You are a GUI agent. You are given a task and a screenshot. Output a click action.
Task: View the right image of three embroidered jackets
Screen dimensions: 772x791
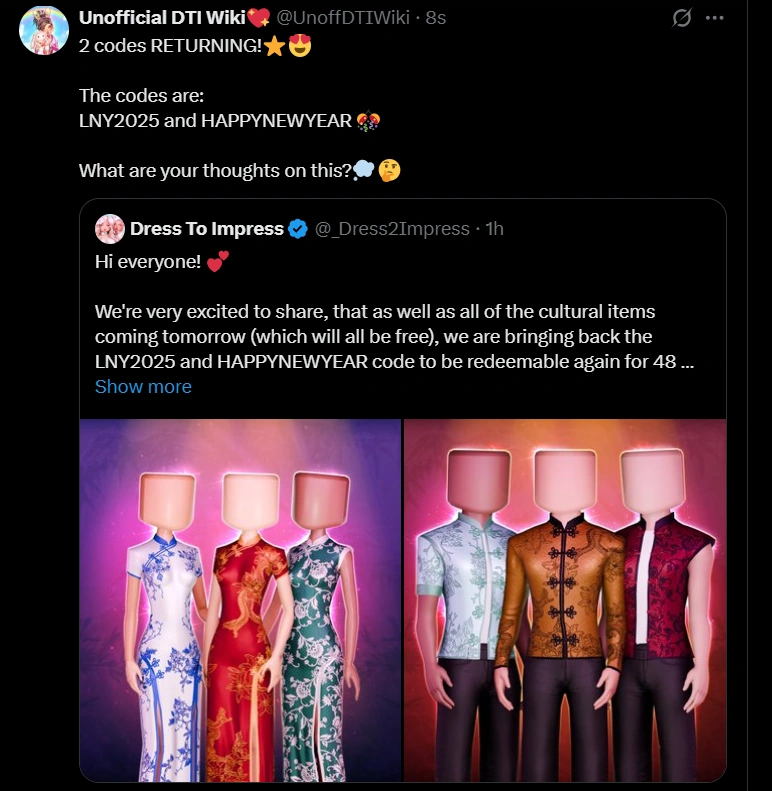coord(566,600)
